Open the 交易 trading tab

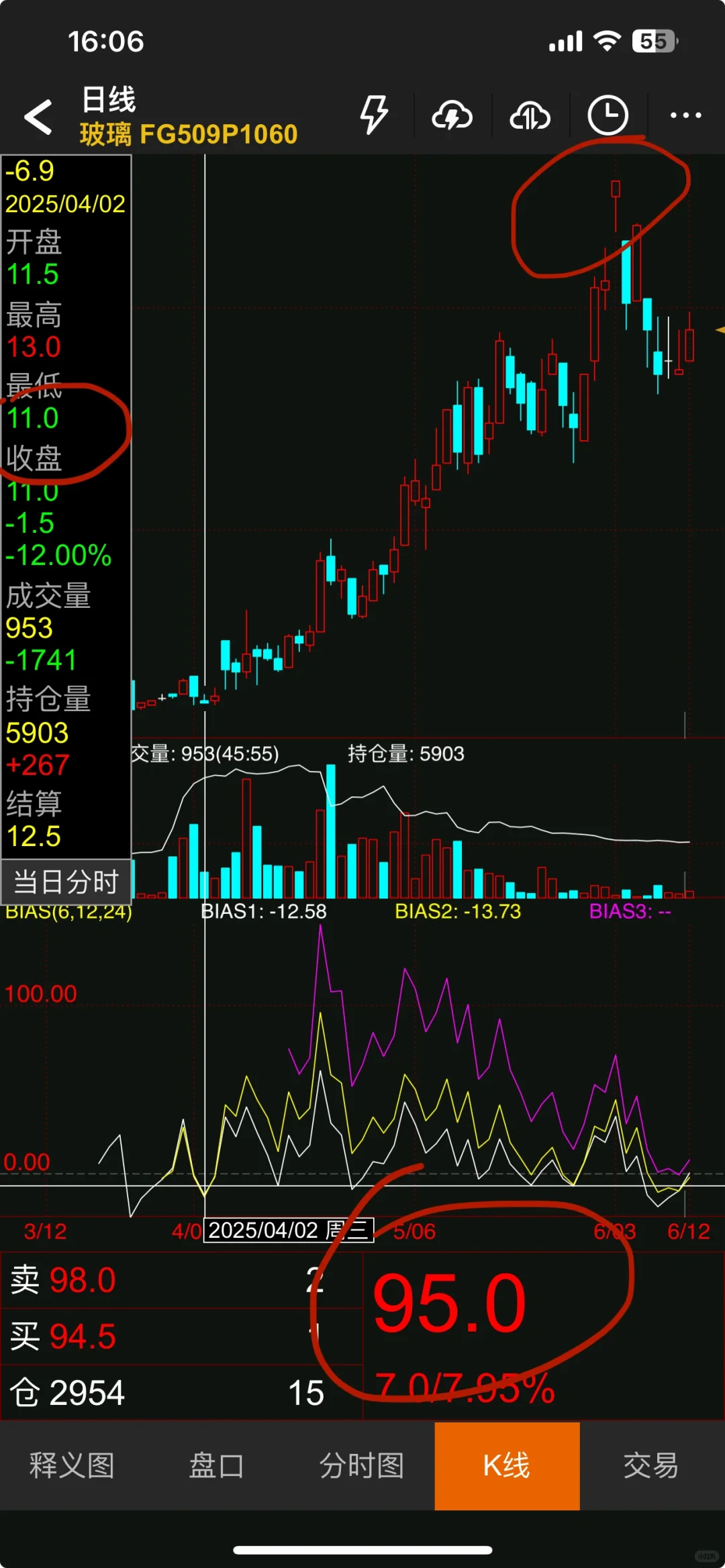(x=651, y=1465)
